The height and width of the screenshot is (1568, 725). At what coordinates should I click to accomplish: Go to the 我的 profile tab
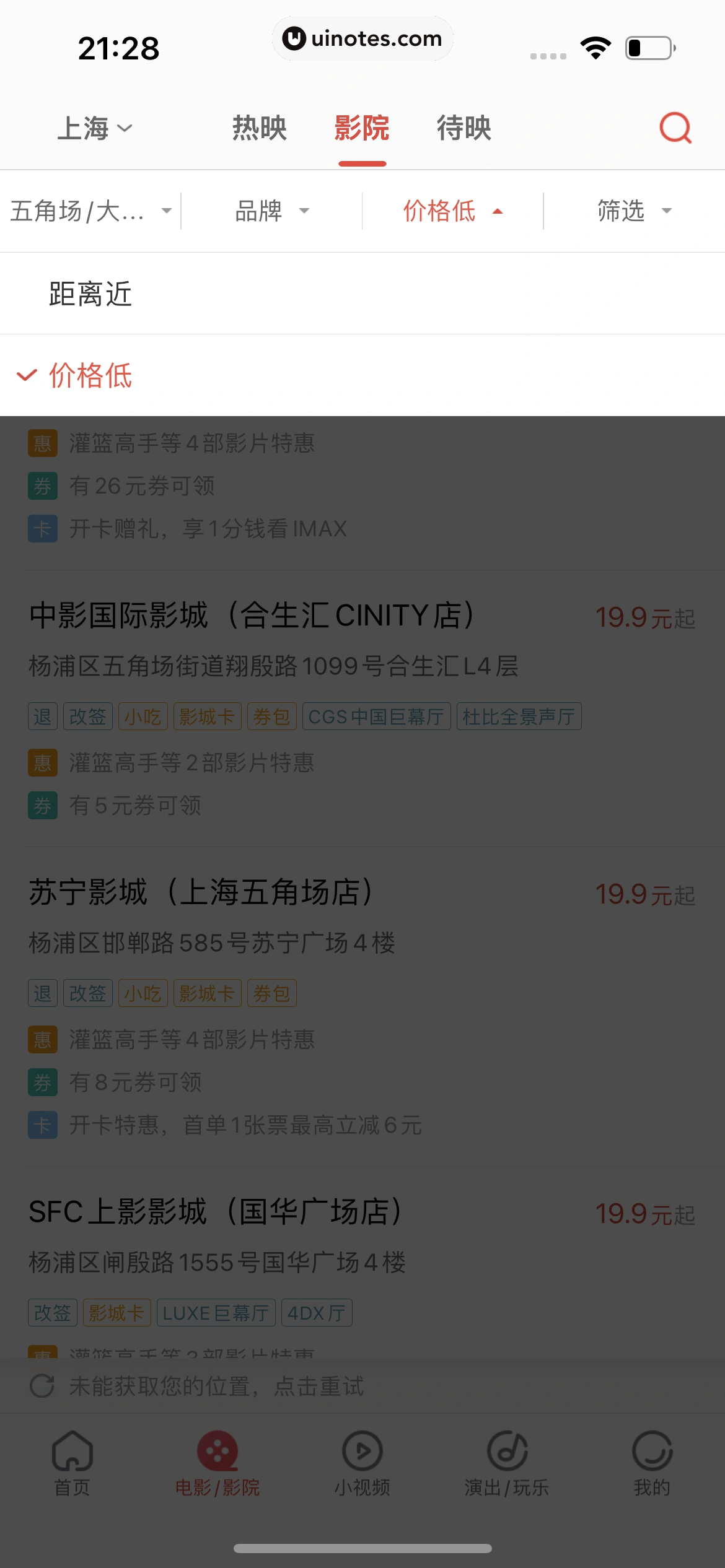pyautogui.click(x=652, y=1463)
